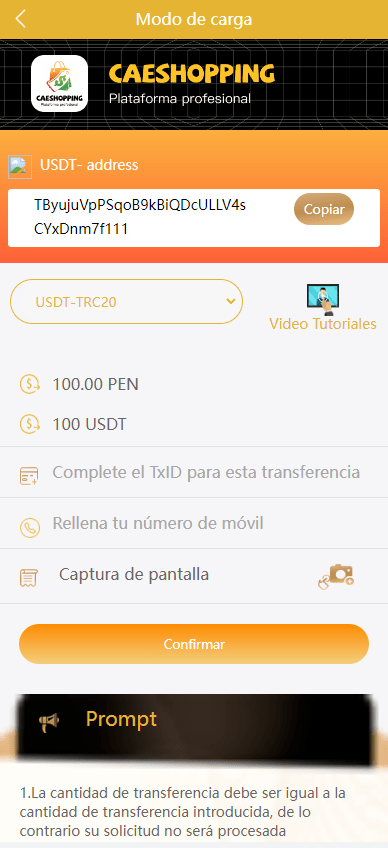Focus the TxID transfer field

click(206, 472)
